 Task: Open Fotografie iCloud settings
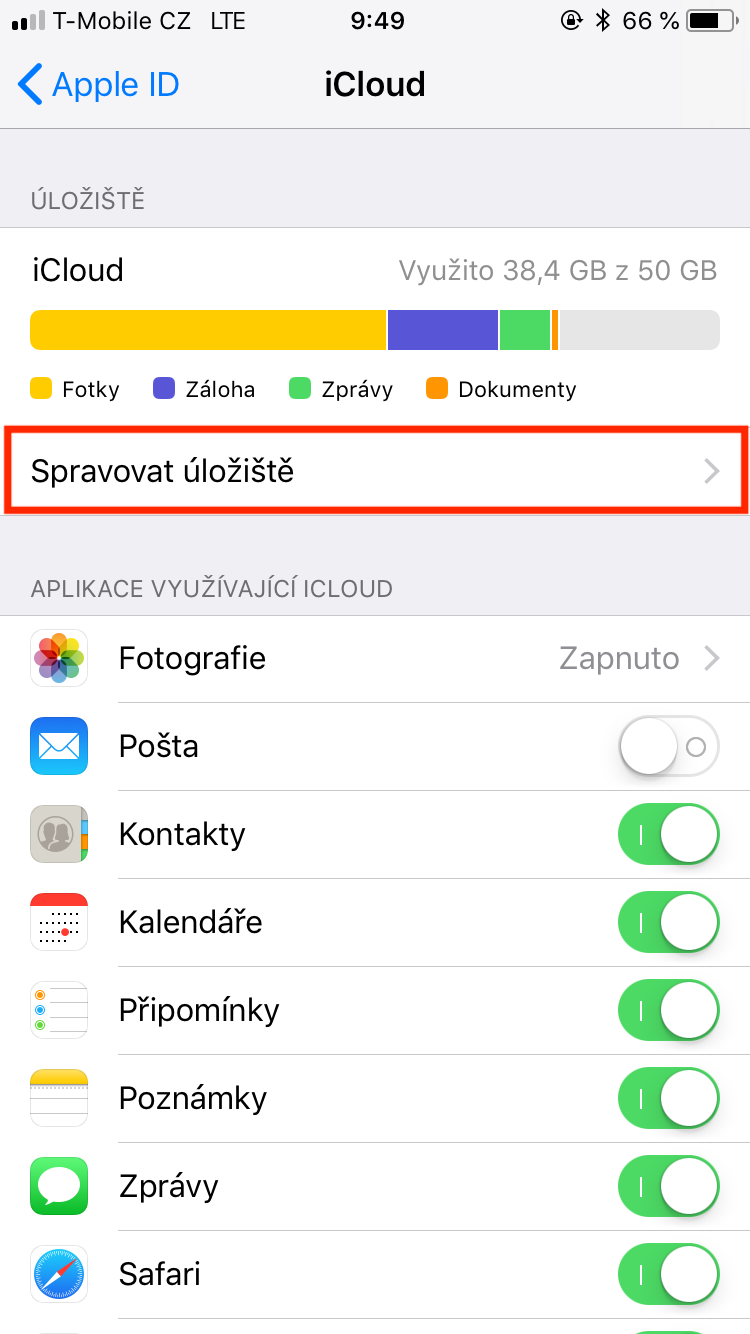pyautogui.click(x=375, y=658)
